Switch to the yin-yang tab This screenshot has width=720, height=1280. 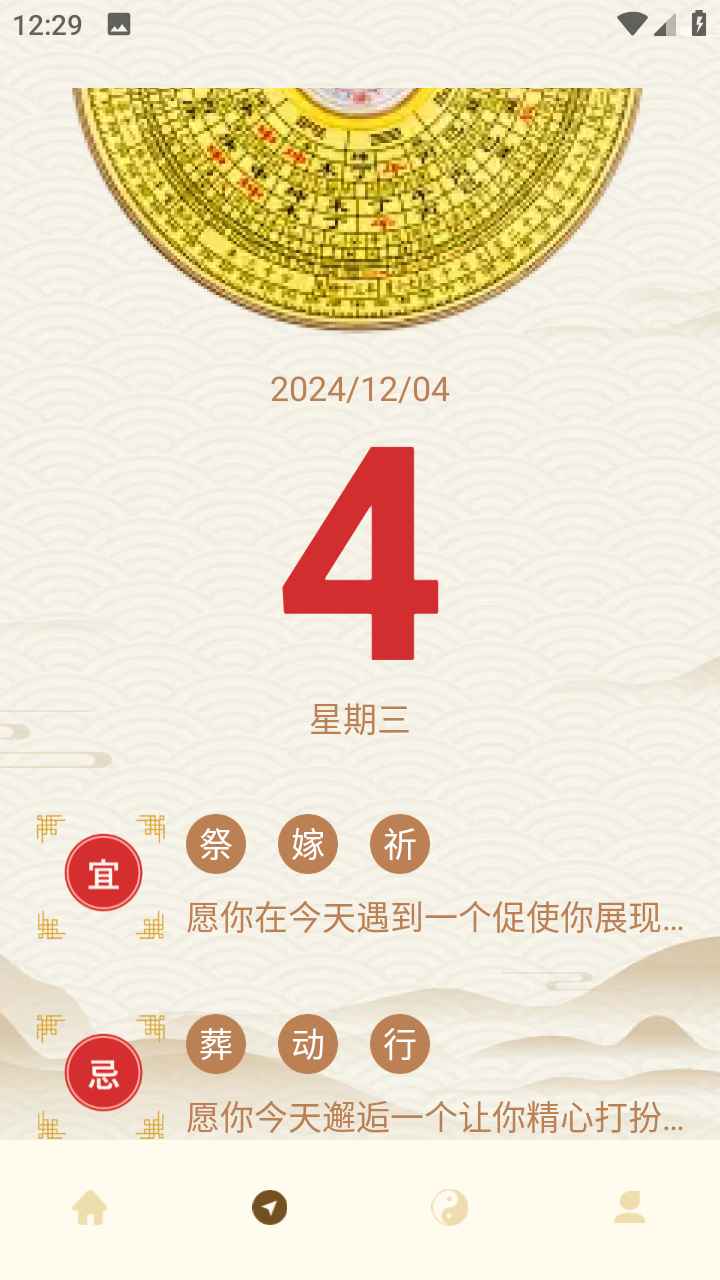click(449, 1208)
